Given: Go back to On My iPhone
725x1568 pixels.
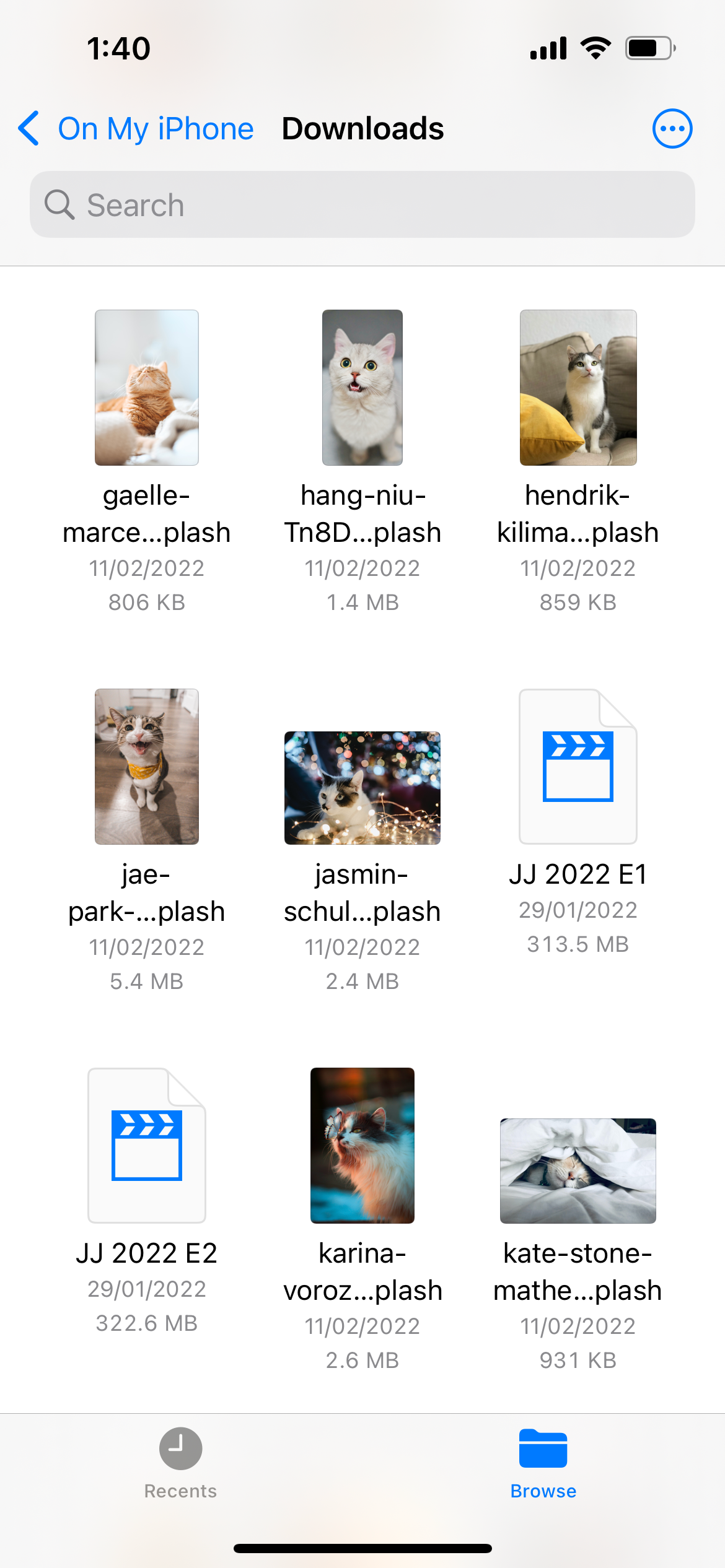Looking at the screenshot, I should [x=136, y=129].
